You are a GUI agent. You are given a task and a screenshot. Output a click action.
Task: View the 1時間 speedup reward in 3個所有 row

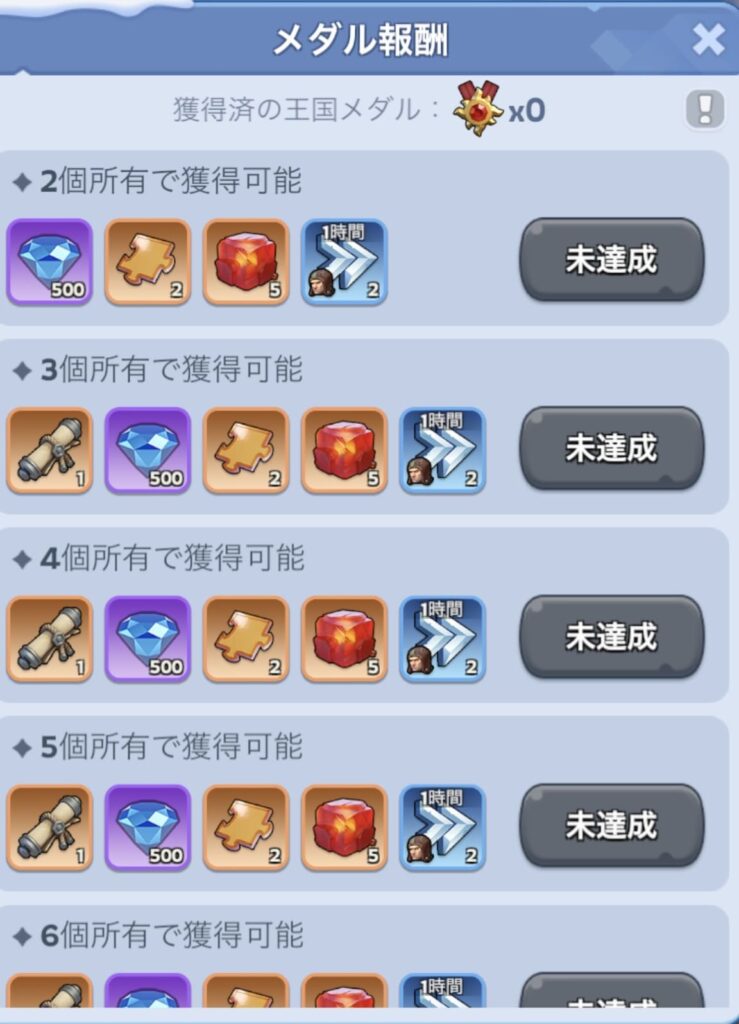tap(442, 450)
